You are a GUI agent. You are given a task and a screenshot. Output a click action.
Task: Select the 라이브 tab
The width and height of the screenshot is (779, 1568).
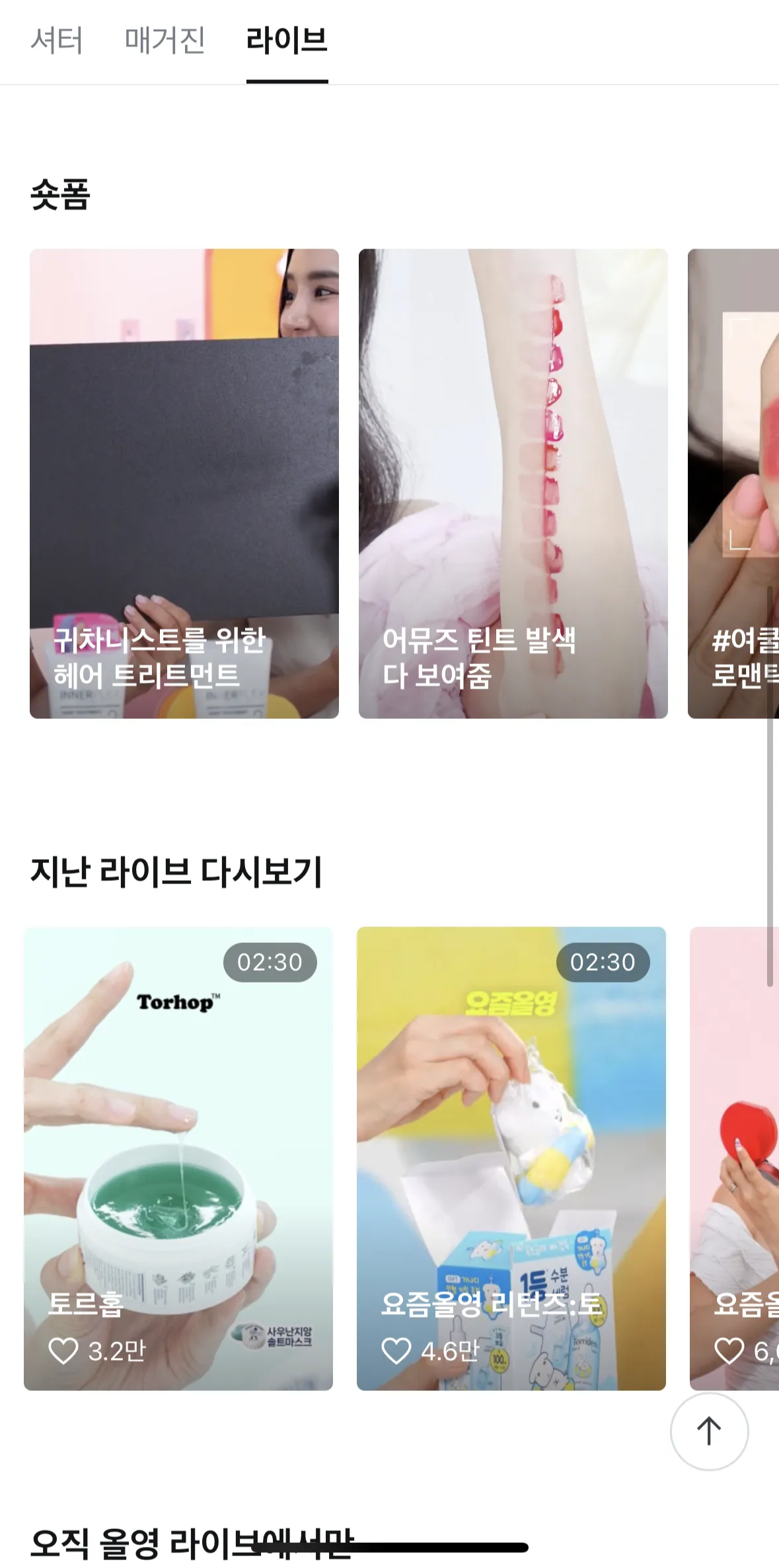coord(287,40)
